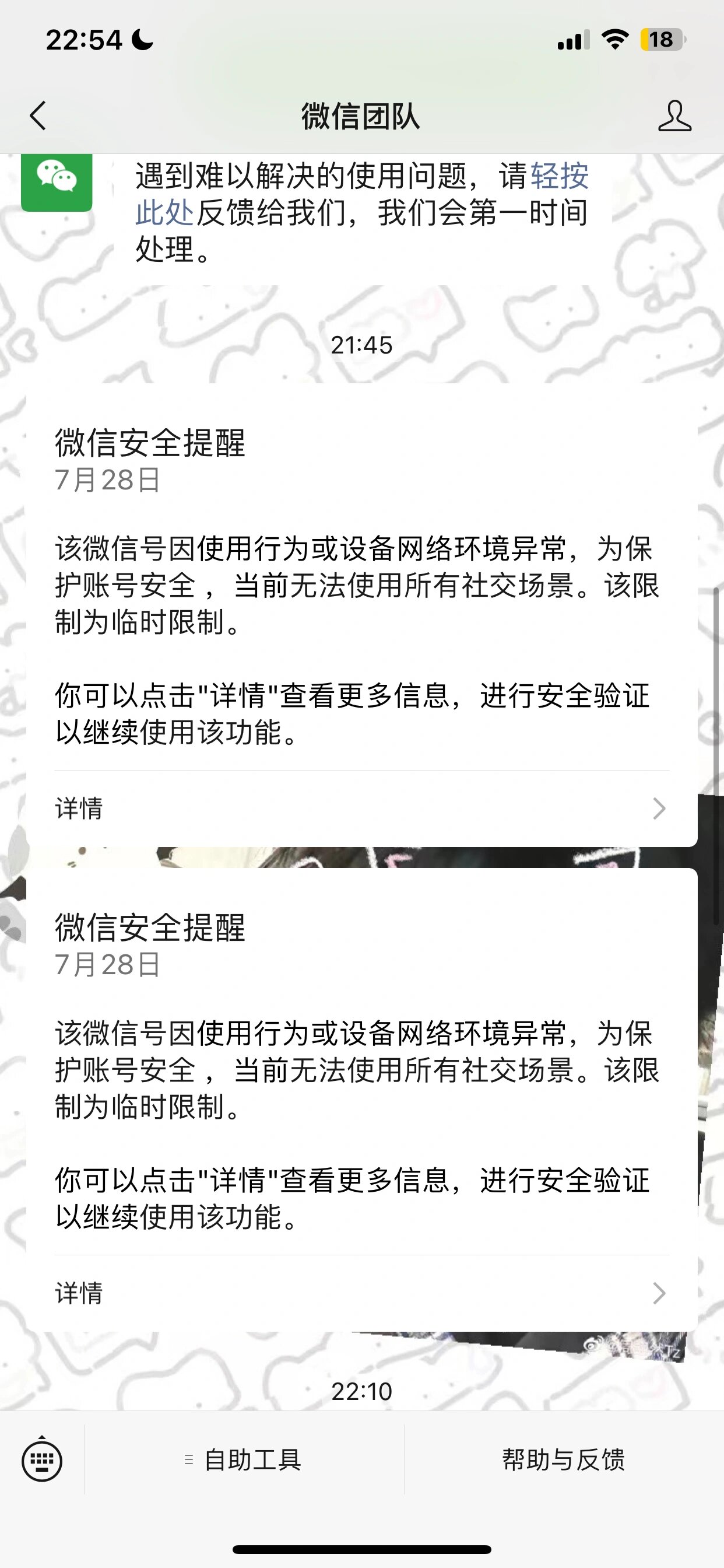Tap the chat title 微信团队
This screenshot has width=724, height=1568.
362,116
